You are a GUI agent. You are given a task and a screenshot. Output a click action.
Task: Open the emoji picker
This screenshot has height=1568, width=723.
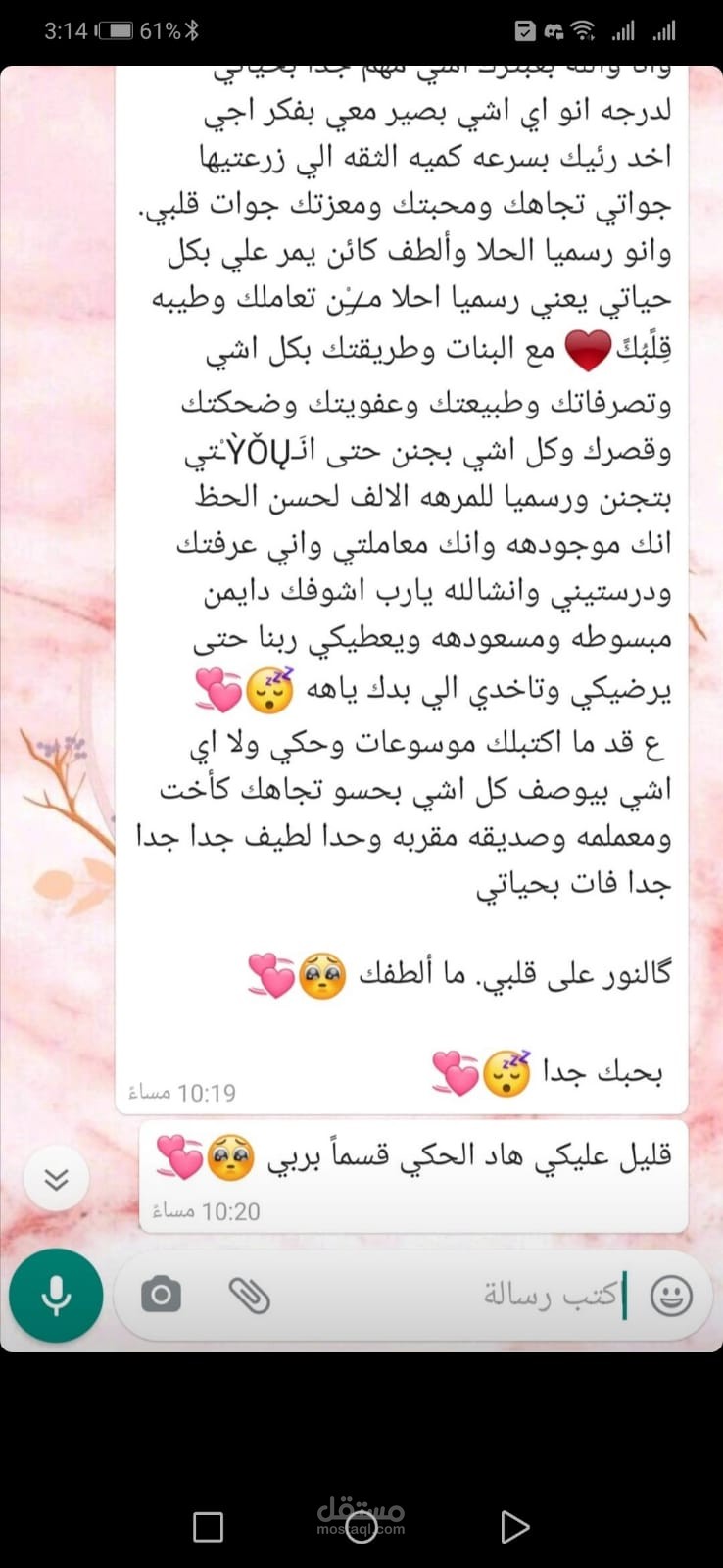[x=671, y=1296]
